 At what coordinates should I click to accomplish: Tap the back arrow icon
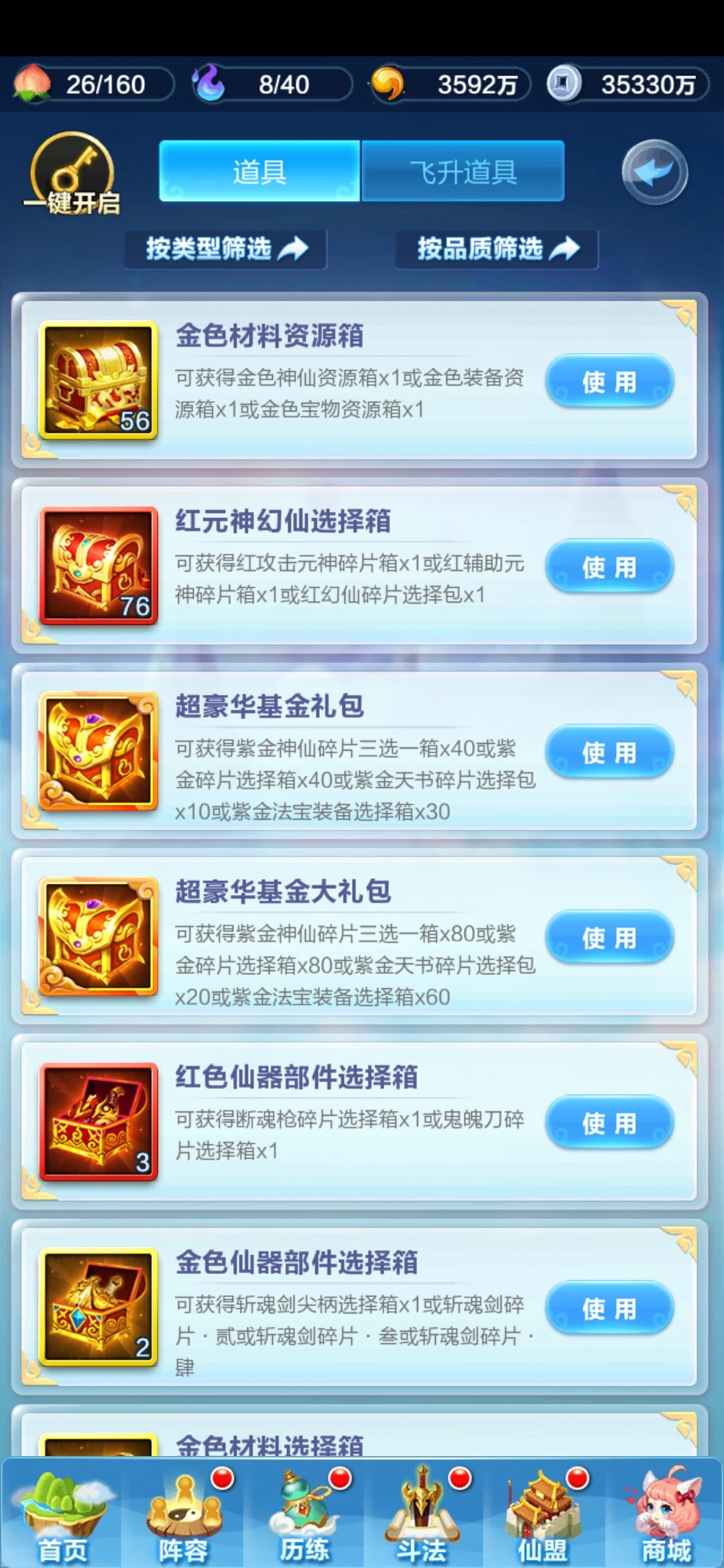[654, 172]
